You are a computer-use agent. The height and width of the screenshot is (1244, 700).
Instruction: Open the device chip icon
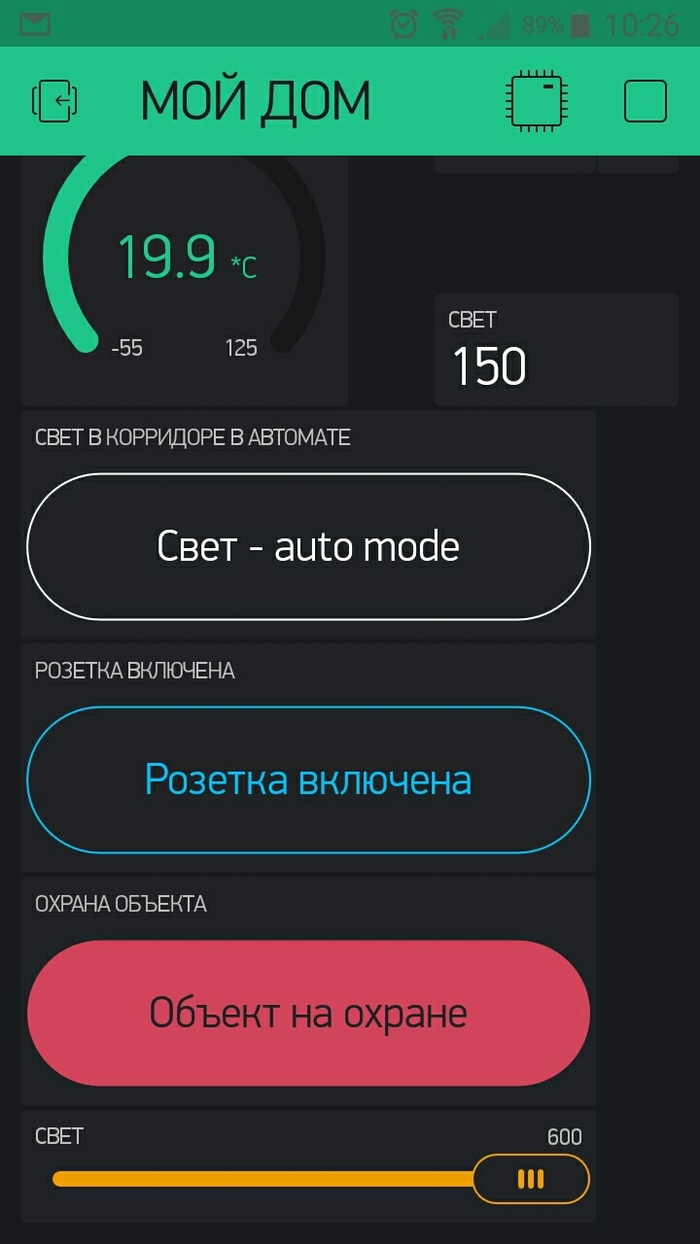click(538, 100)
